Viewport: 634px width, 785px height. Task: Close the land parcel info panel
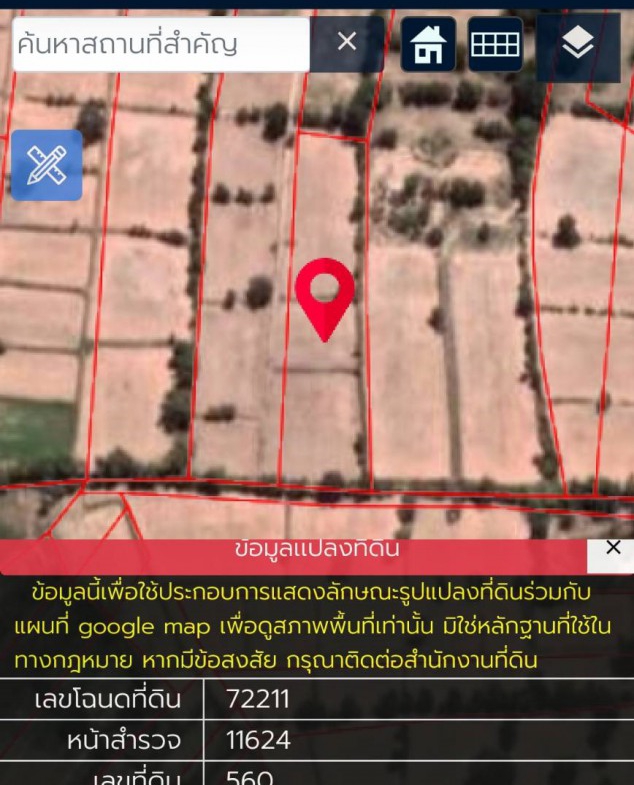tap(613, 548)
